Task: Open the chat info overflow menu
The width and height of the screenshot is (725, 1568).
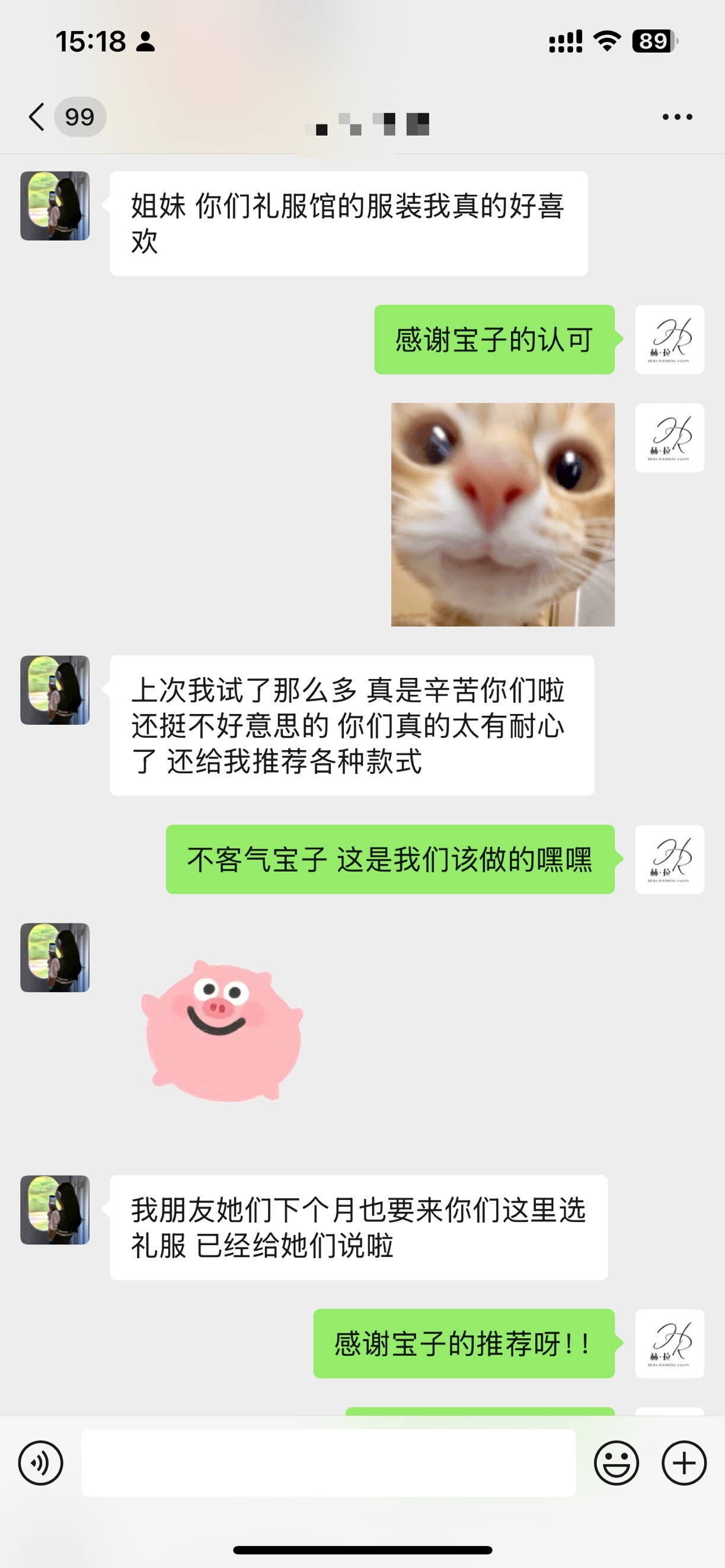Action: tap(677, 117)
